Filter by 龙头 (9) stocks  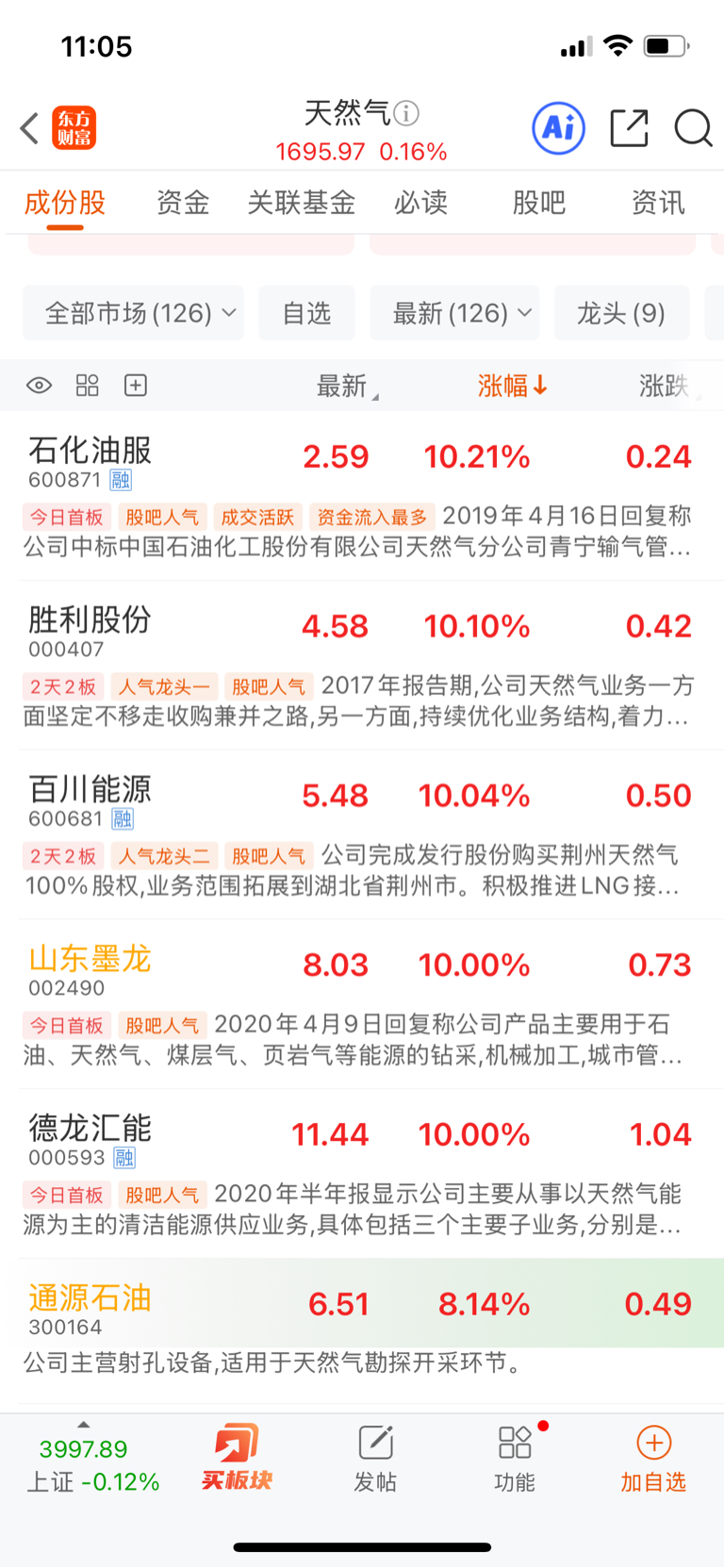tap(621, 313)
